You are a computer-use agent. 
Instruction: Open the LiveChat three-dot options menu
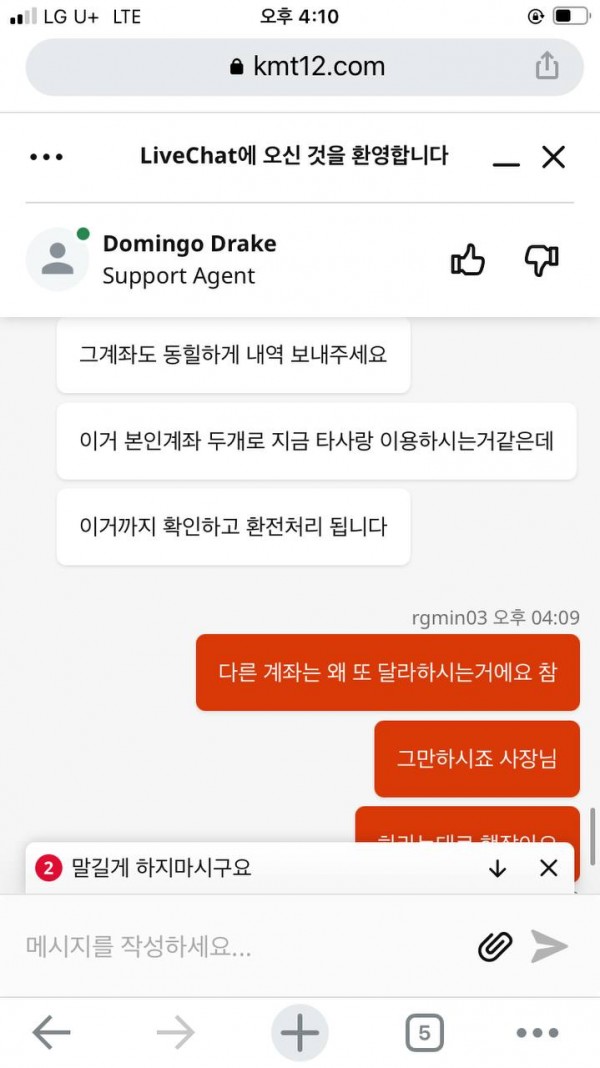pyautogui.click(x=47, y=157)
